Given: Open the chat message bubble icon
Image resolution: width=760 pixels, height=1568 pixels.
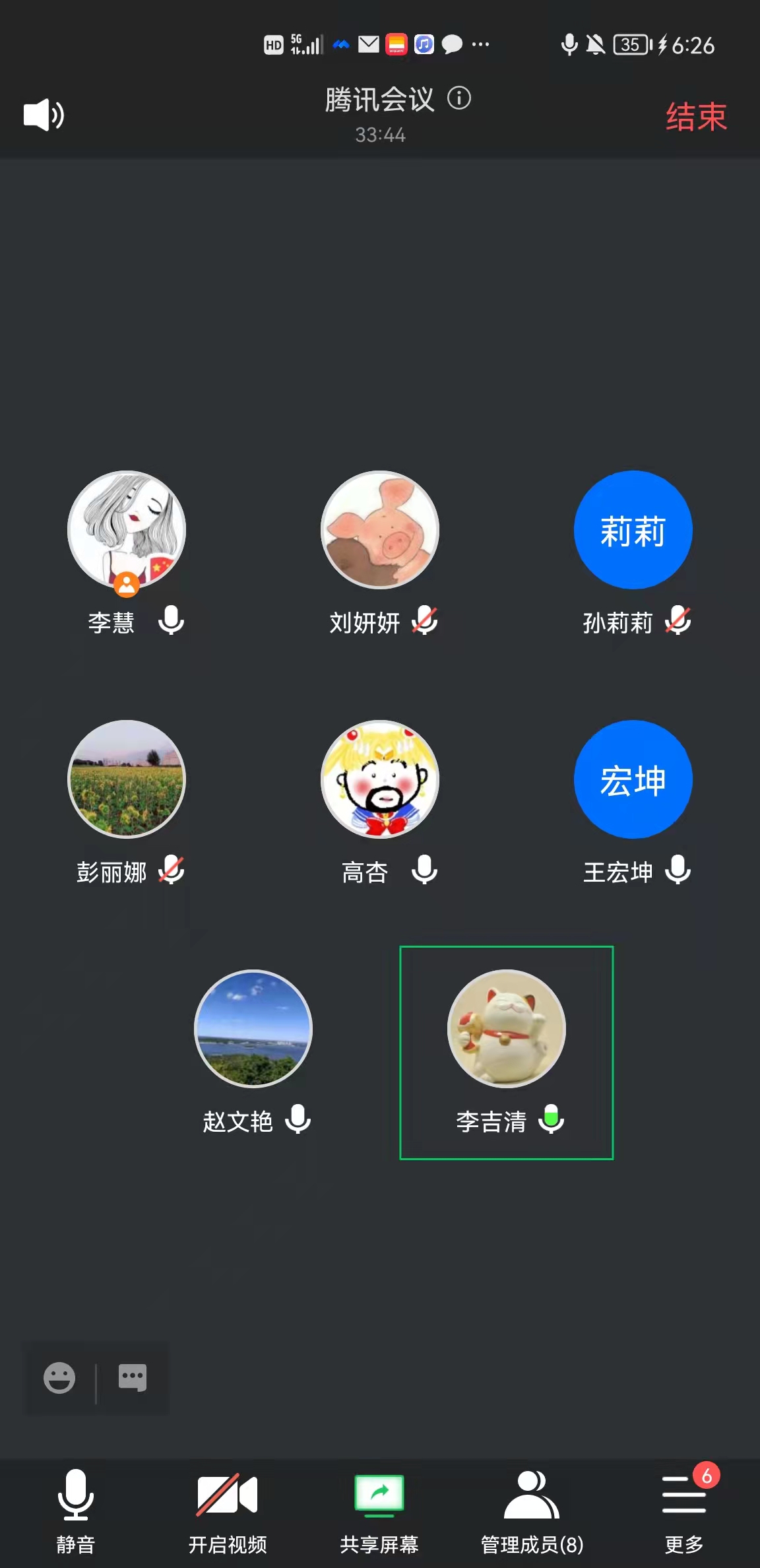Looking at the screenshot, I should [x=133, y=1378].
